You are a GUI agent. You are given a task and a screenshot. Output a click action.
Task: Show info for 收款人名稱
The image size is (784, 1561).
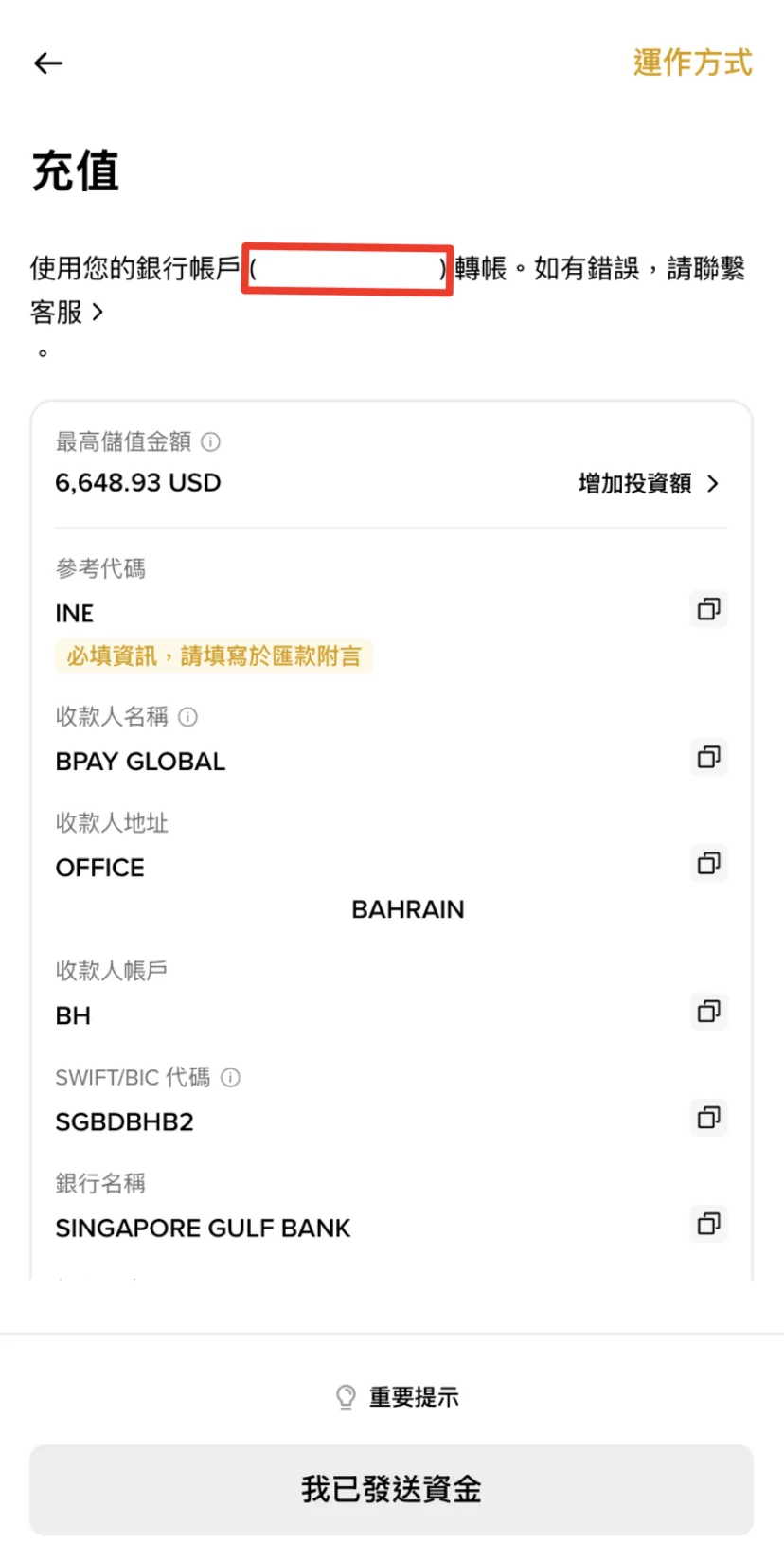point(188,717)
